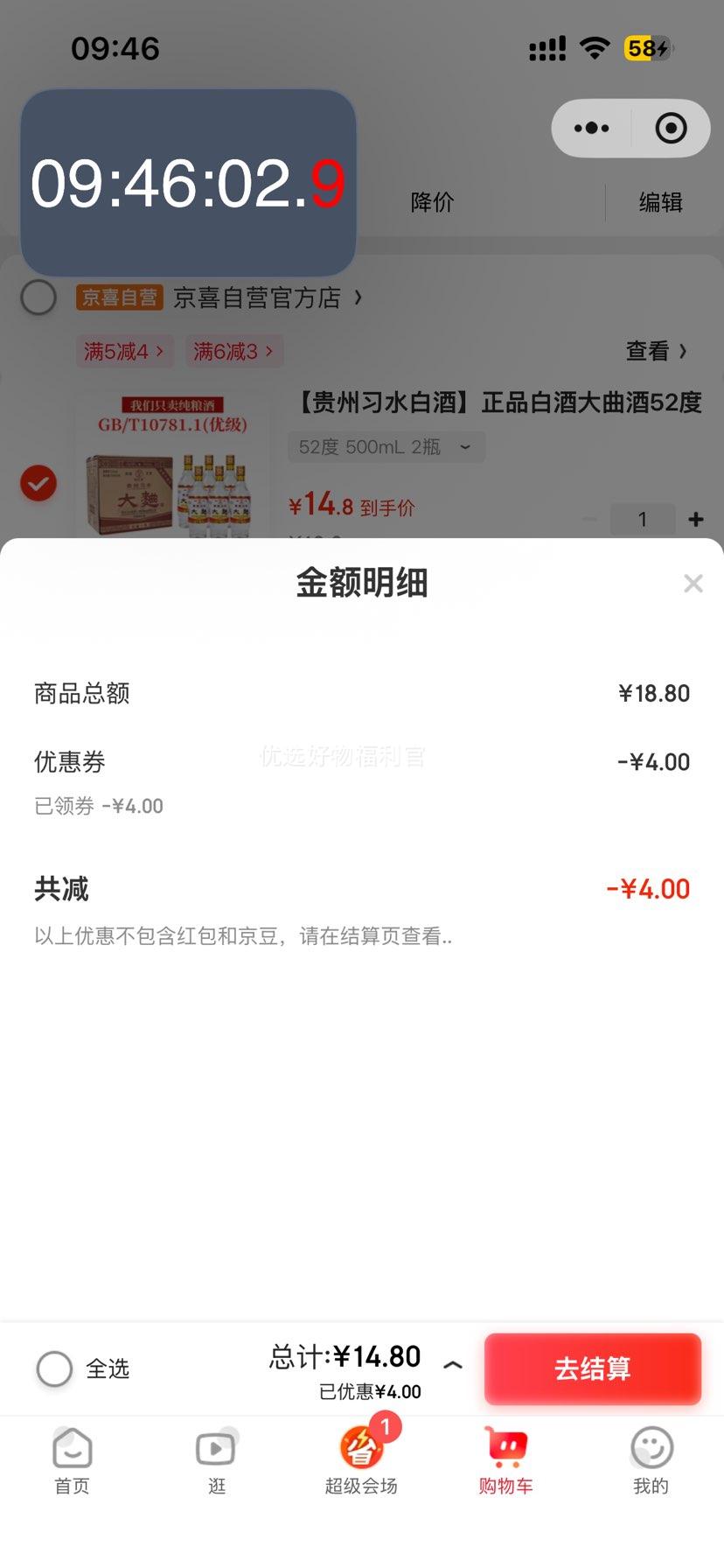
Task: Switch to the 我的 tab
Action: 651,1459
